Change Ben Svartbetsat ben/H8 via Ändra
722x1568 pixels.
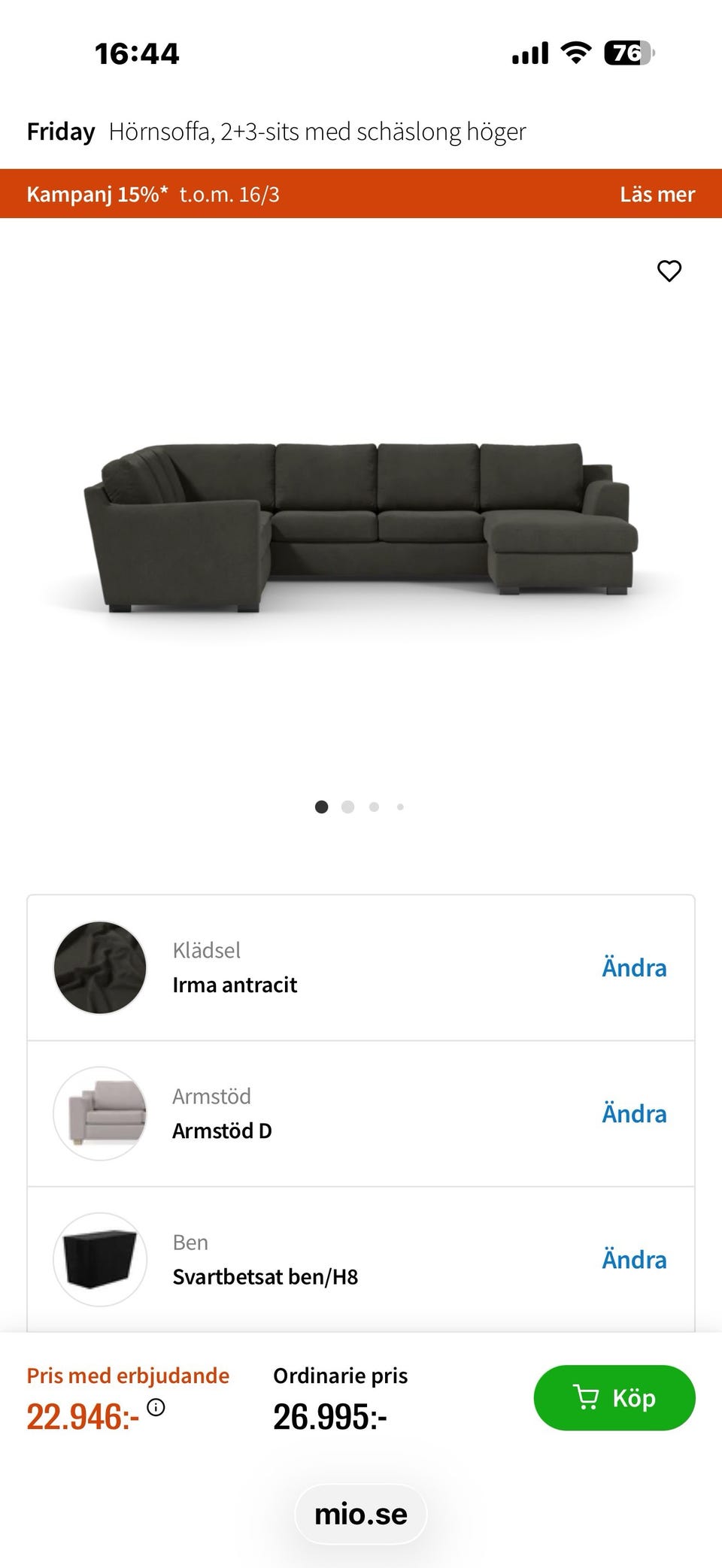click(633, 1260)
